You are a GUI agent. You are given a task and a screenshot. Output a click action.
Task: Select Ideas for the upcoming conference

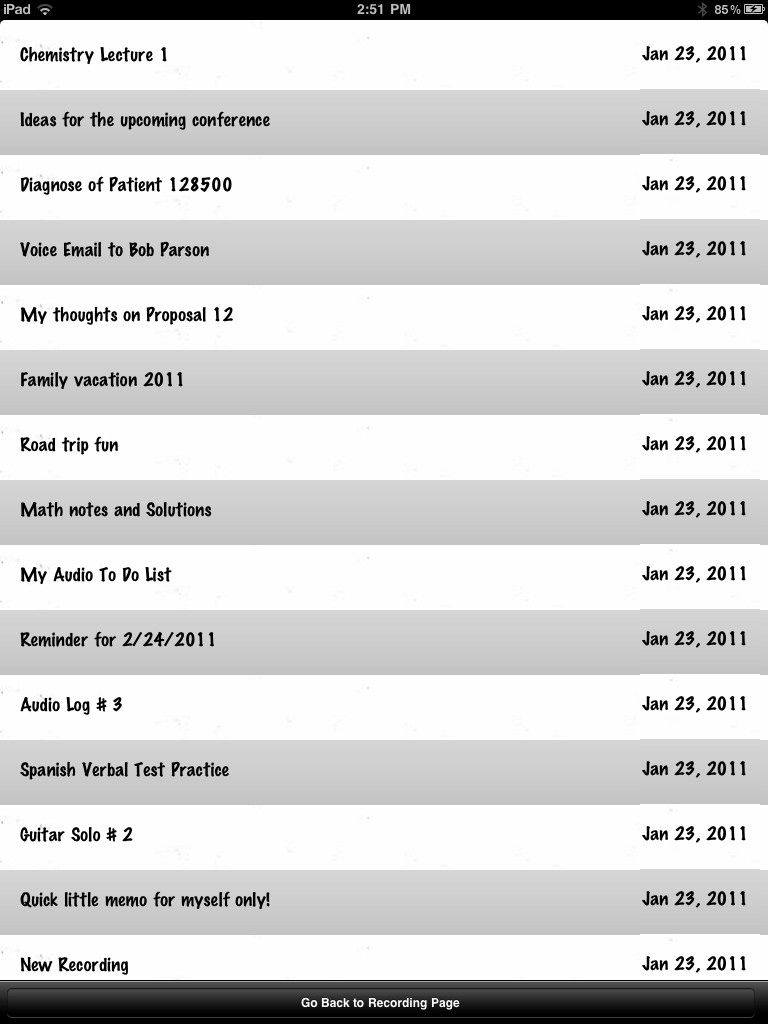[x=145, y=120]
